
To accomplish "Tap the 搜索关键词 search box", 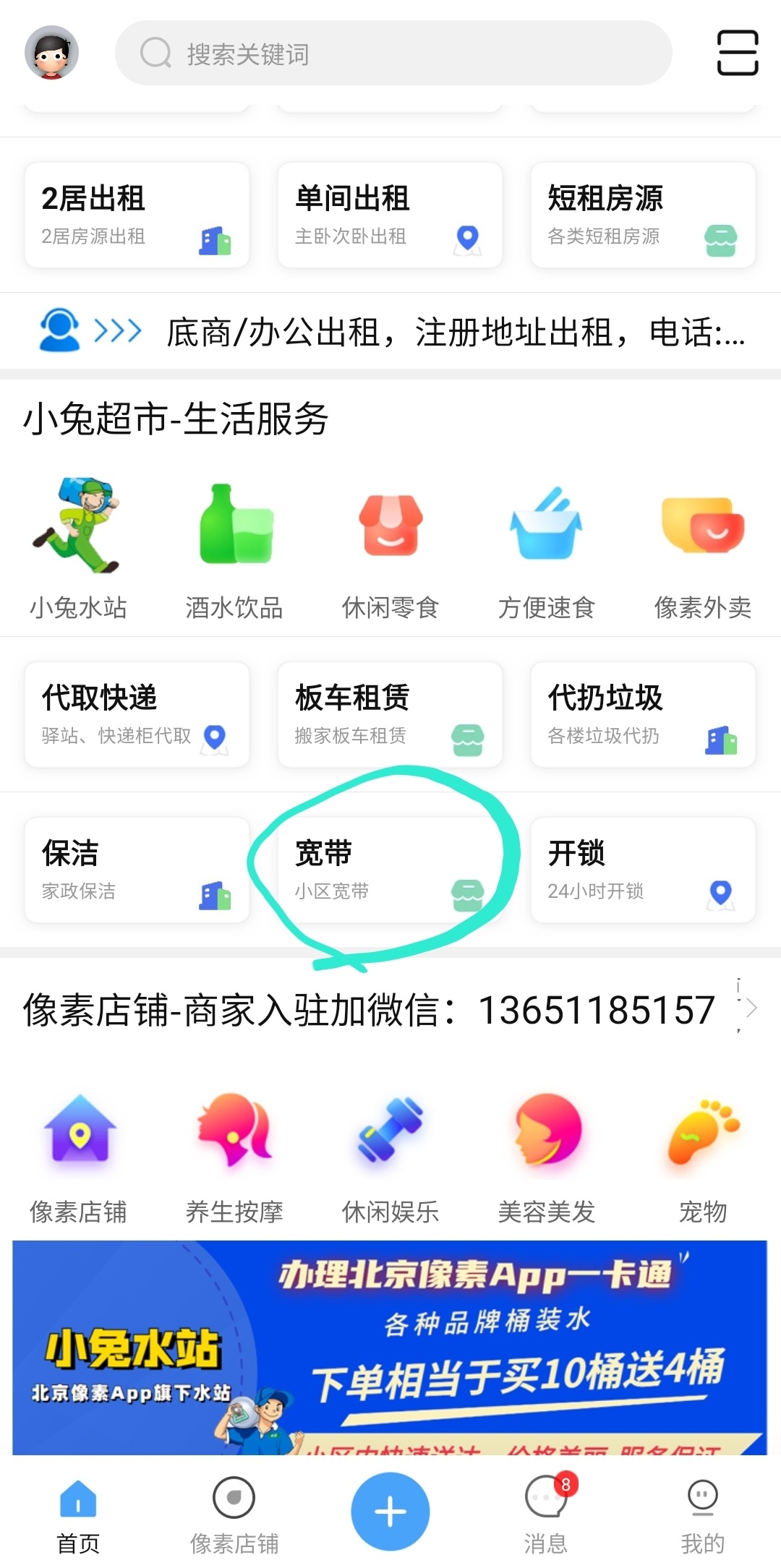I will [x=393, y=53].
